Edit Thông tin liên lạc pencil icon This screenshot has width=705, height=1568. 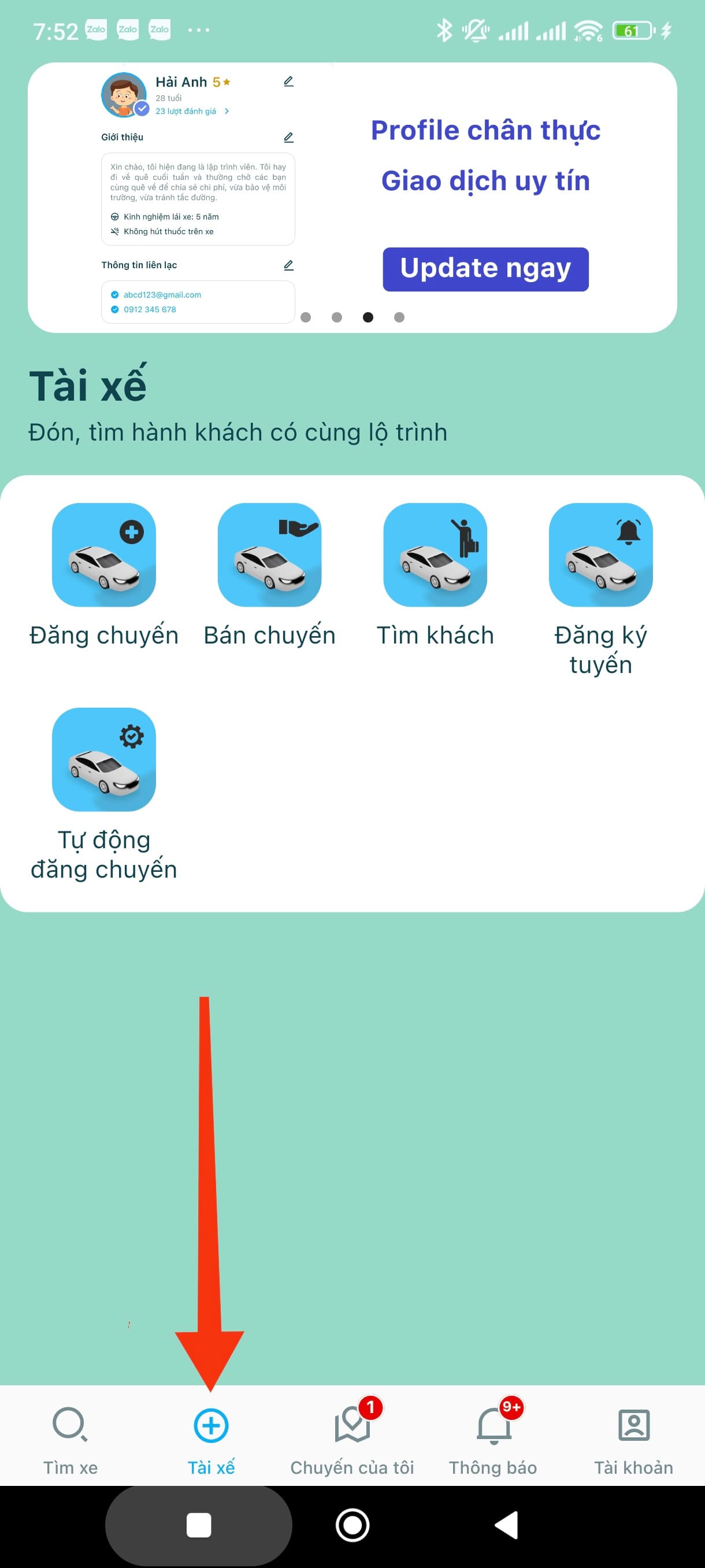point(289,265)
